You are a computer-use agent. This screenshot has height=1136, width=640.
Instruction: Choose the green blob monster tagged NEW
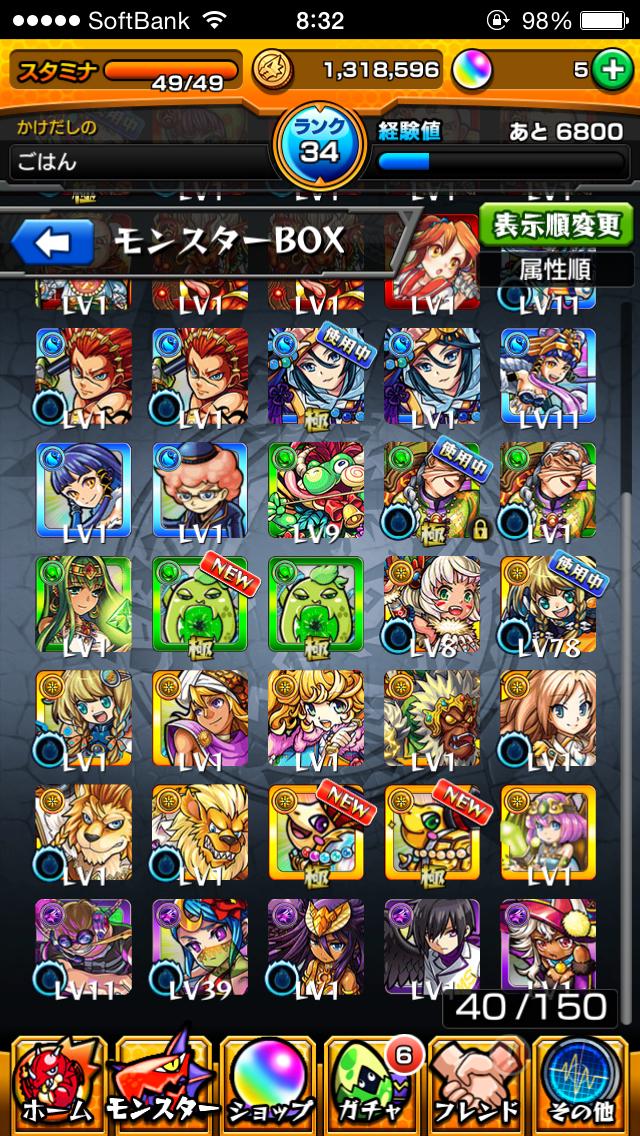coord(200,604)
